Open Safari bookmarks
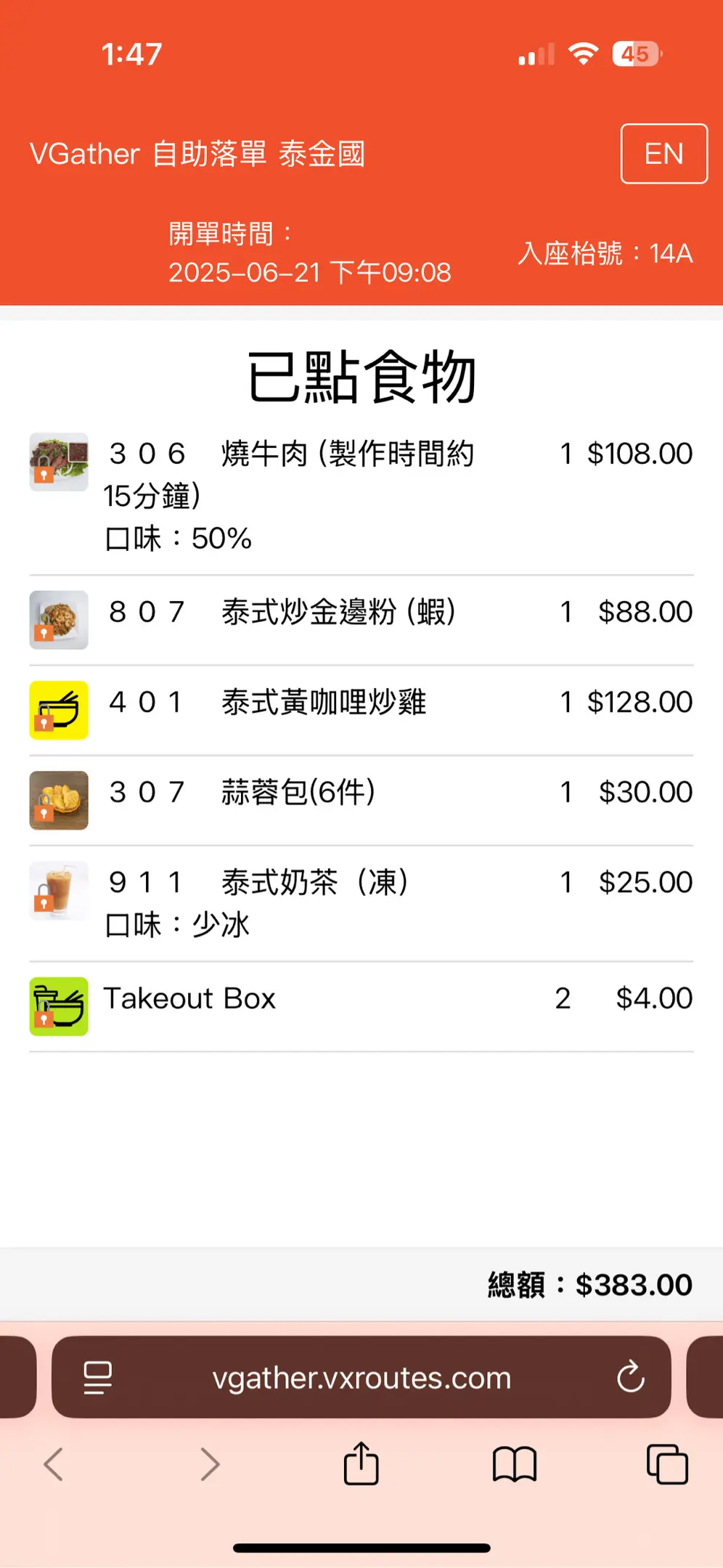 [x=514, y=1463]
